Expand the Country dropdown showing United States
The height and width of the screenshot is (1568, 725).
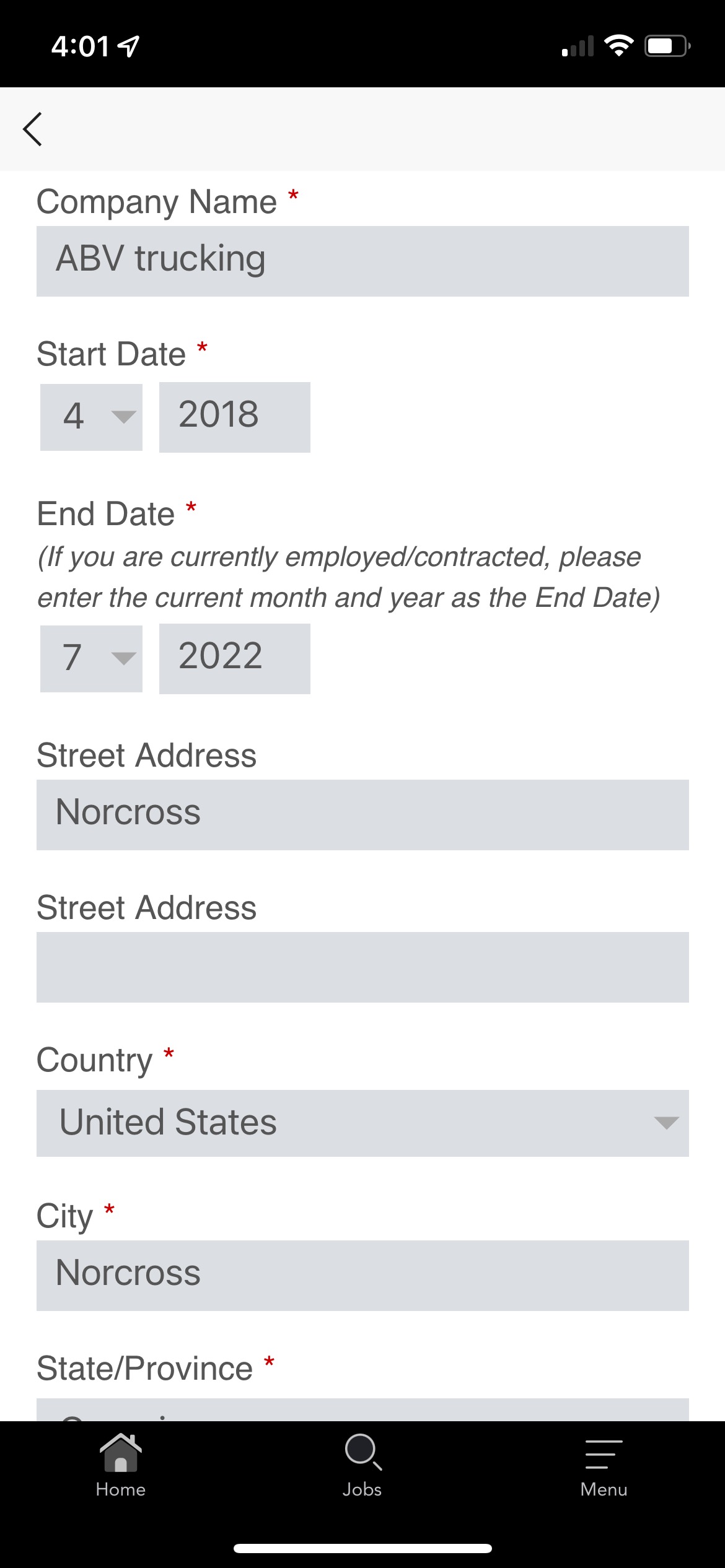coord(362,1123)
